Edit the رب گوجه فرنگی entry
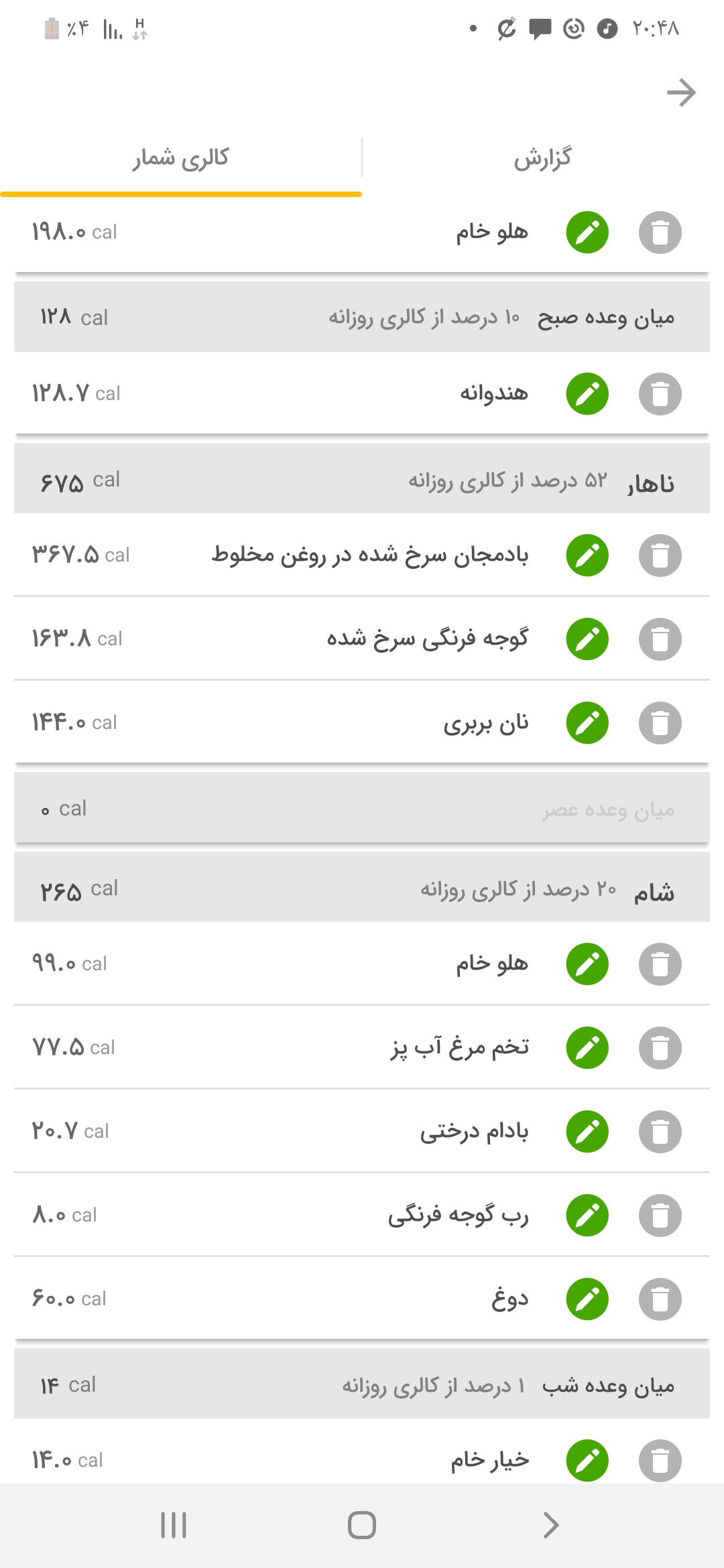724x1568 pixels. click(587, 1216)
